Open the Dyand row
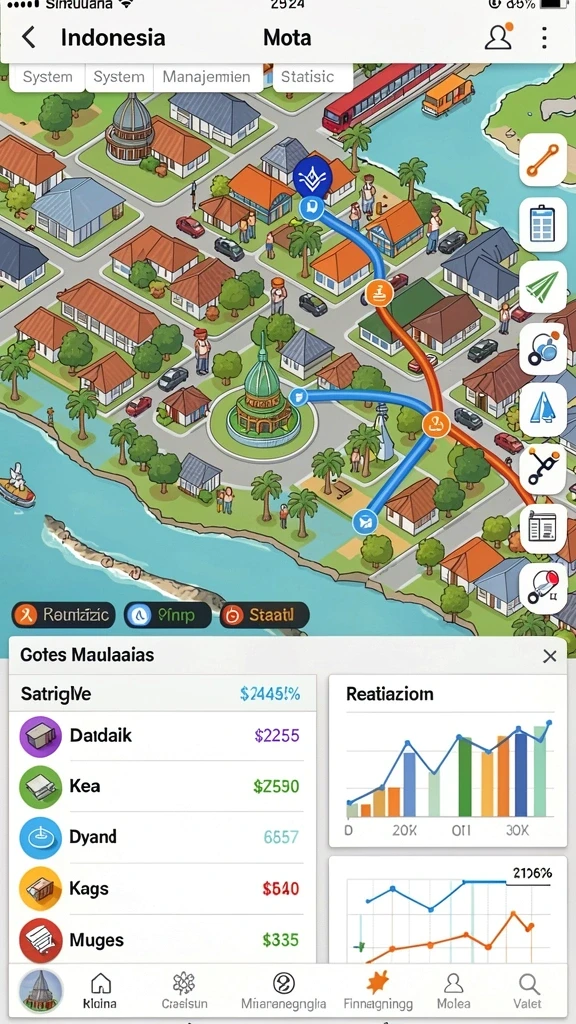 click(x=162, y=837)
